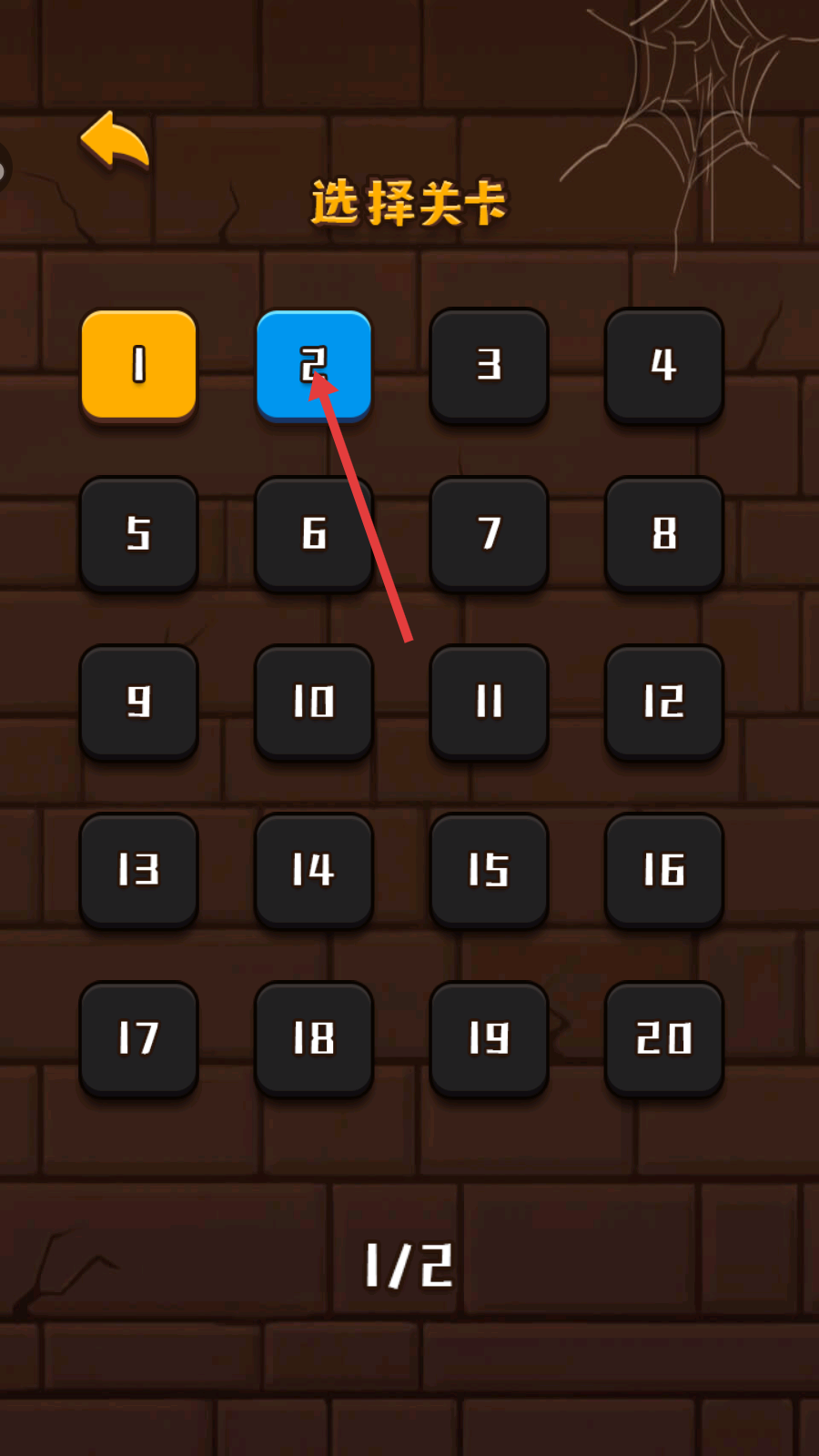Tap the level 4 tile
The image size is (819, 1456).
[663, 365]
